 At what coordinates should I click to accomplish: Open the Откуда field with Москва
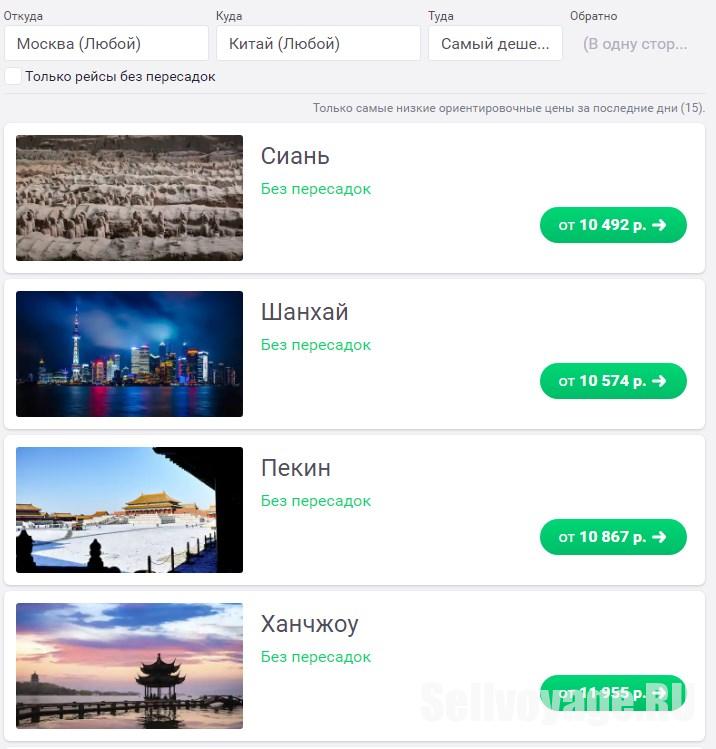click(x=106, y=44)
